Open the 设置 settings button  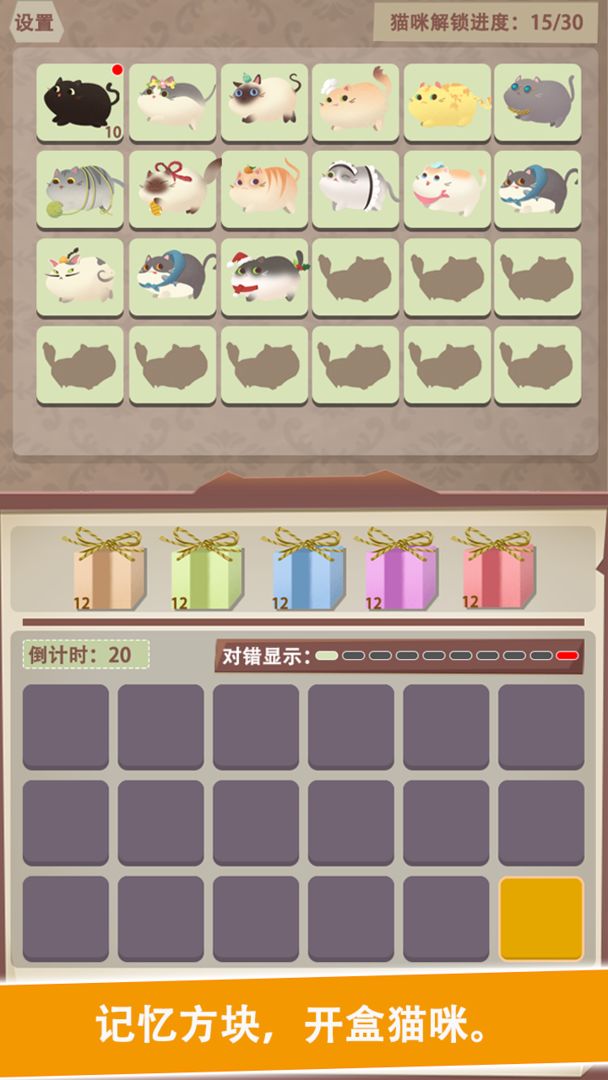35,22
